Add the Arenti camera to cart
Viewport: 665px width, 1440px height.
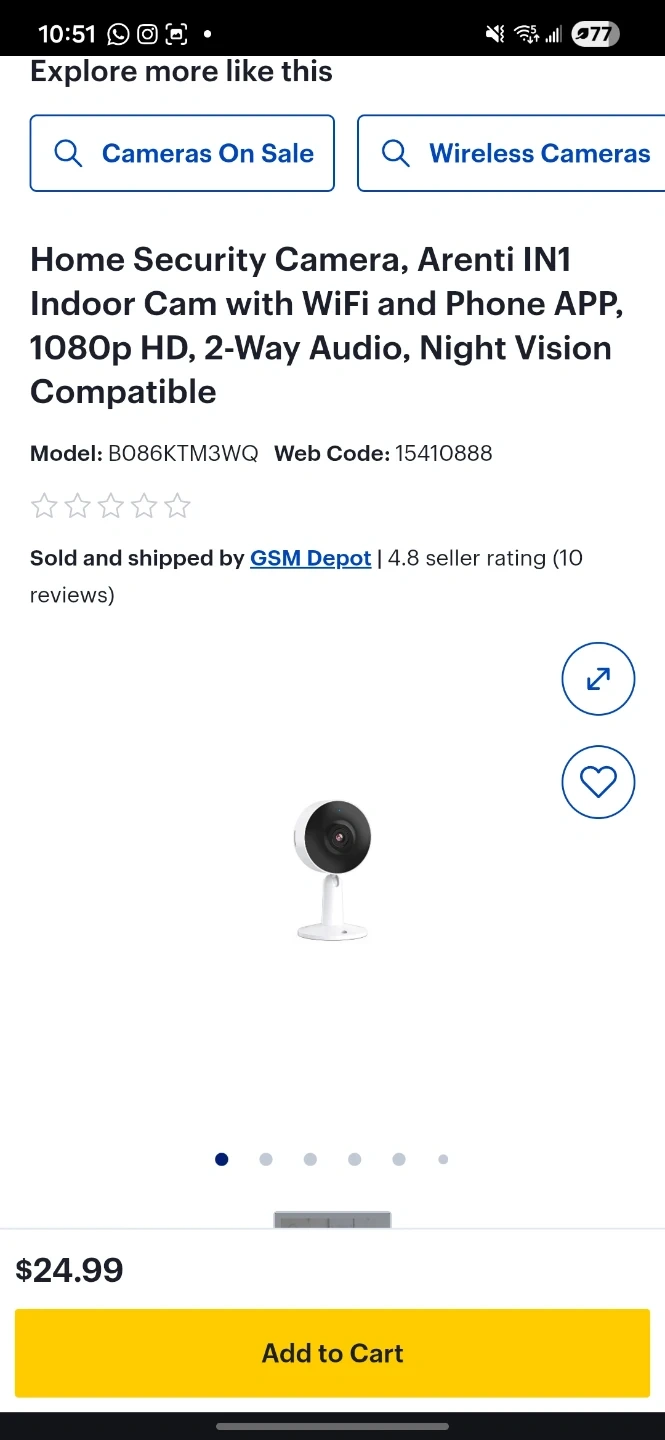coord(332,1353)
